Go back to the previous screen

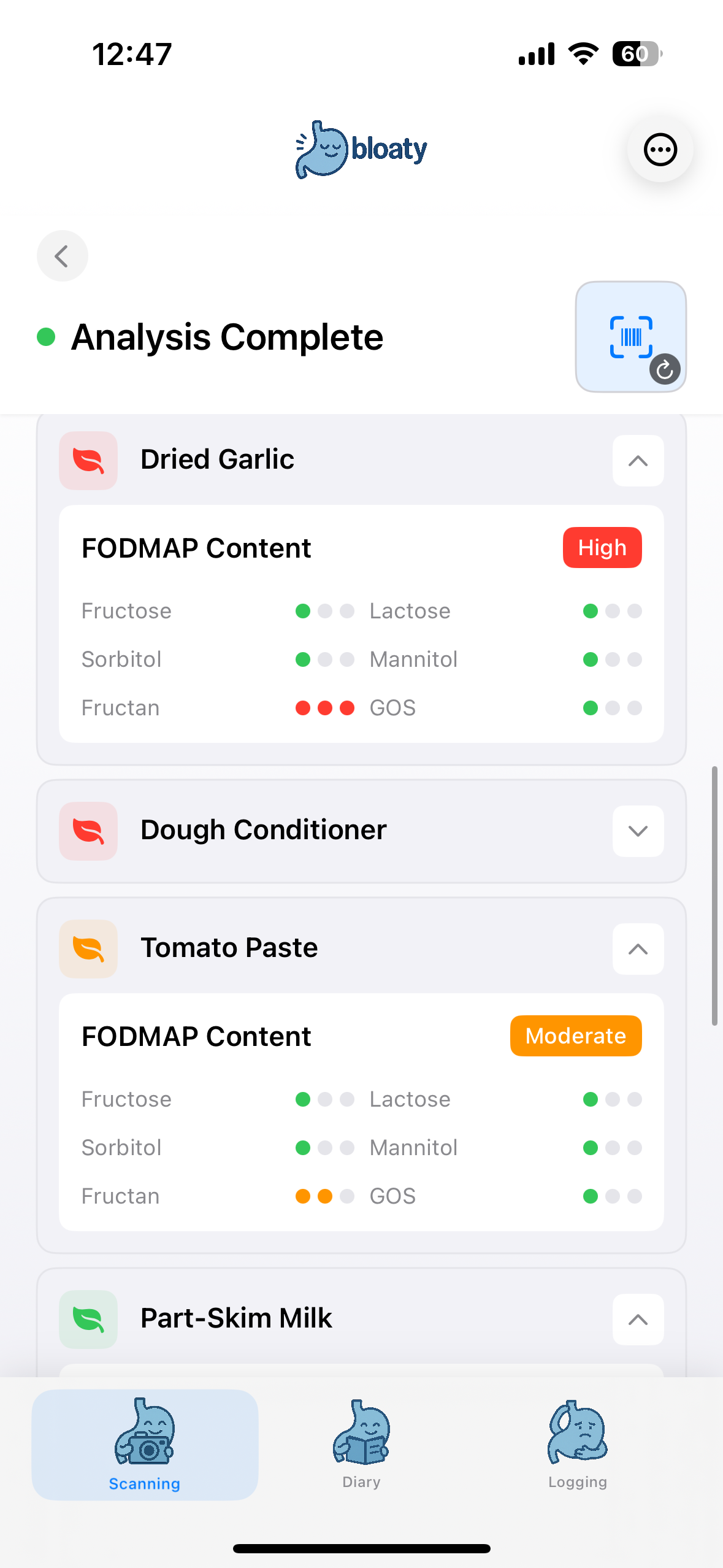[x=62, y=256]
